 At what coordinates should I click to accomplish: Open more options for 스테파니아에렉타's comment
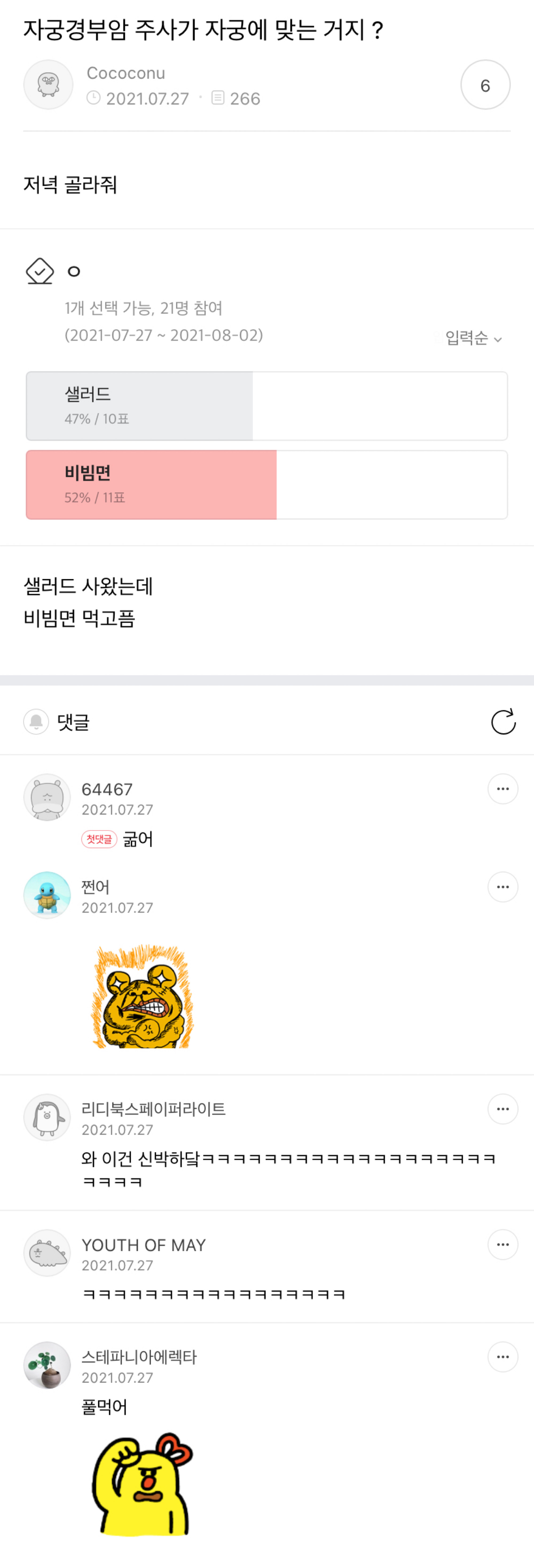(502, 1357)
